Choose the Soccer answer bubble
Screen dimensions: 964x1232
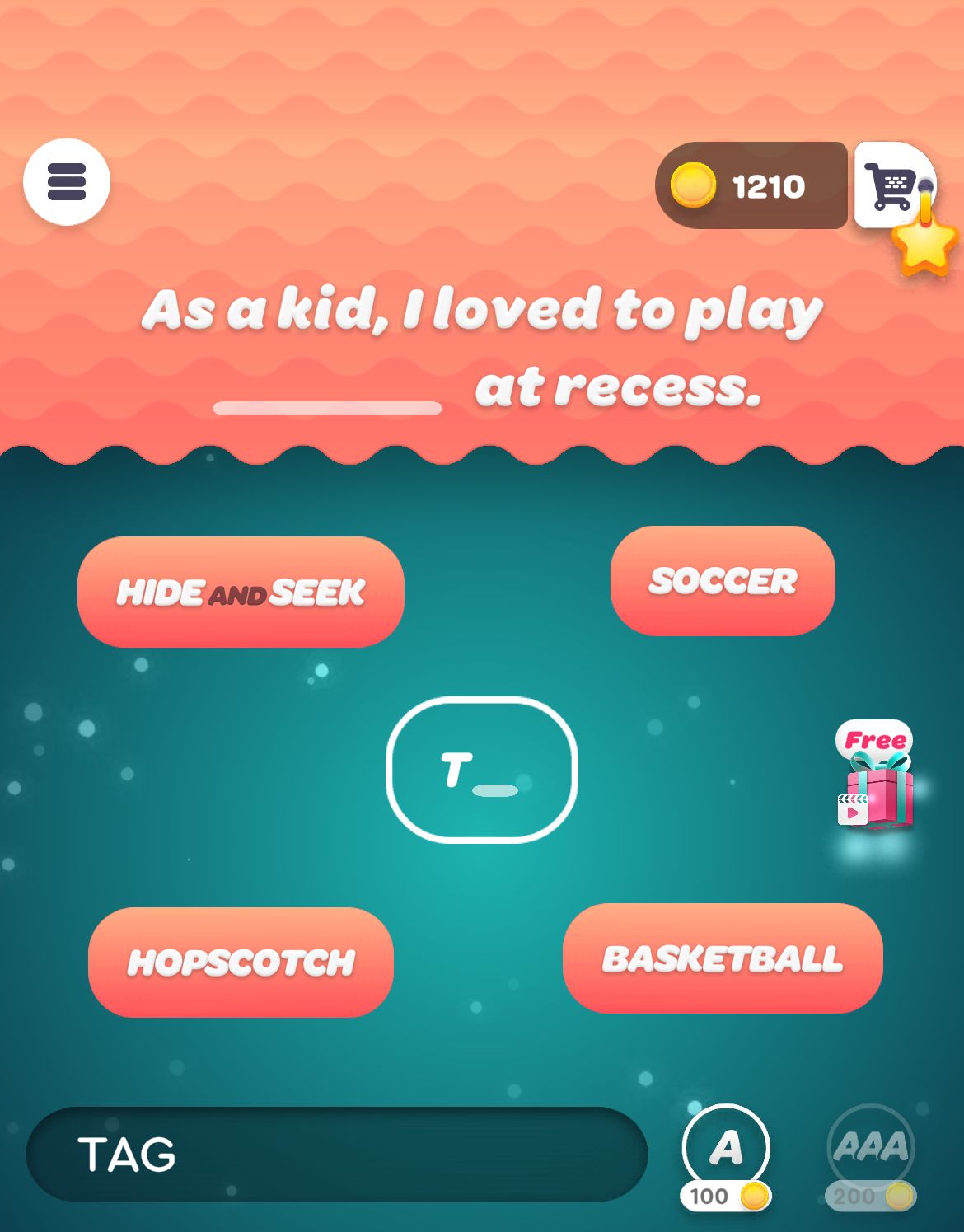point(723,581)
